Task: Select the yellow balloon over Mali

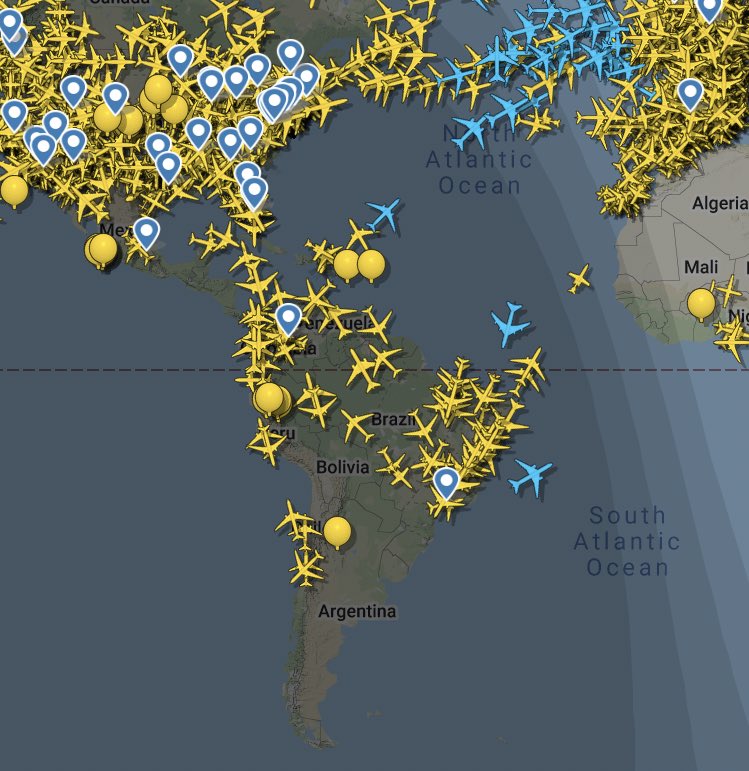Action: click(x=702, y=302)
